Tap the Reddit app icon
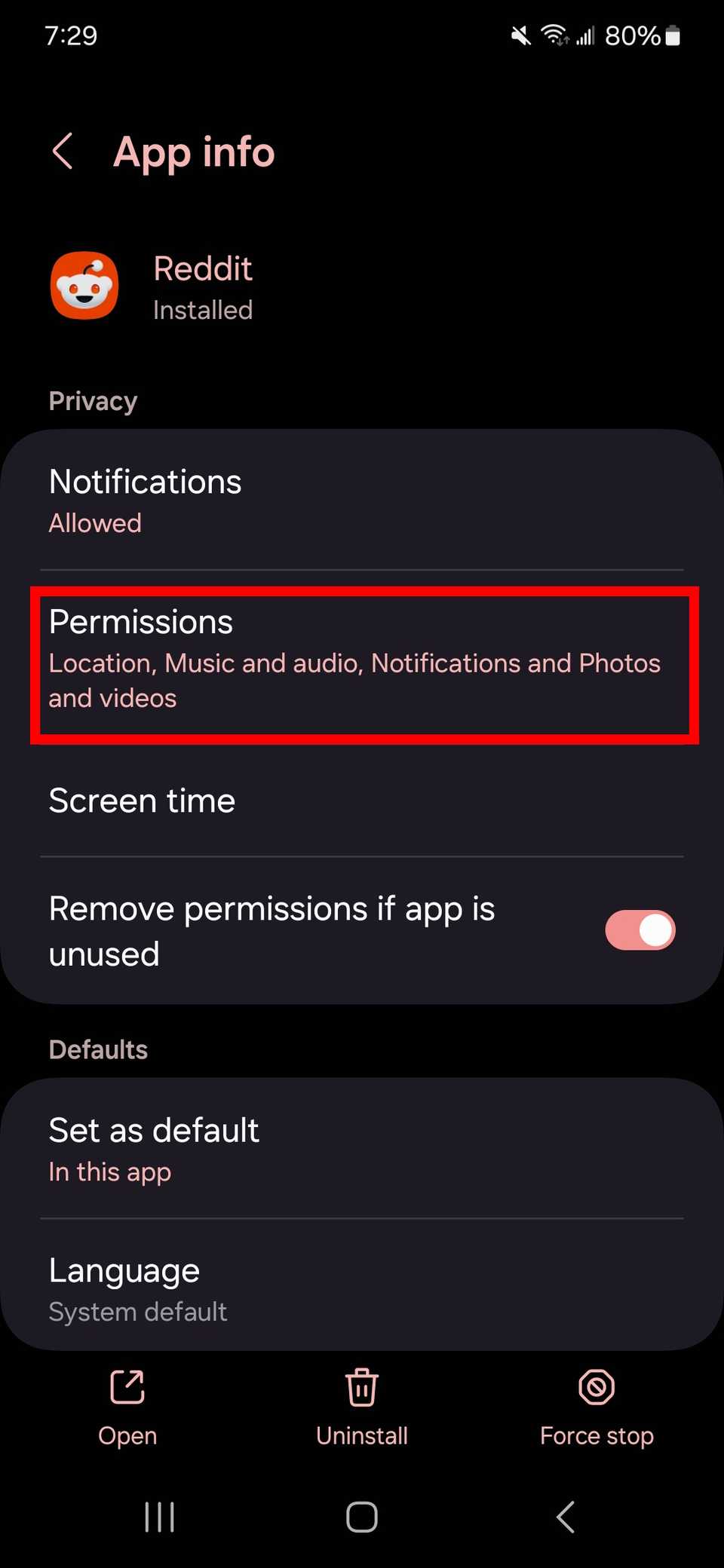The image size is (724, 1568). point(84,285)
